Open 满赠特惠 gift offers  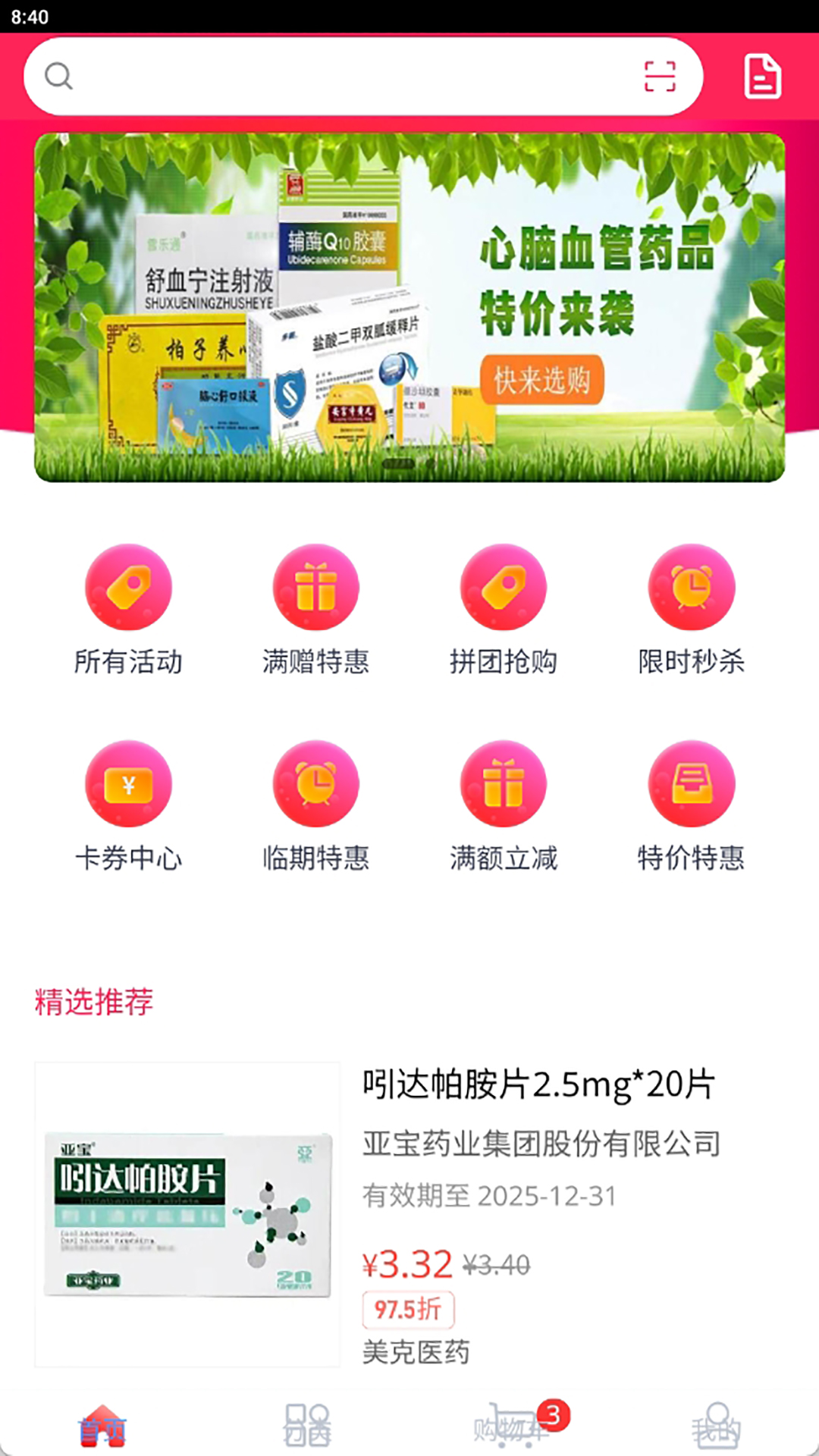tap(315, 610)
